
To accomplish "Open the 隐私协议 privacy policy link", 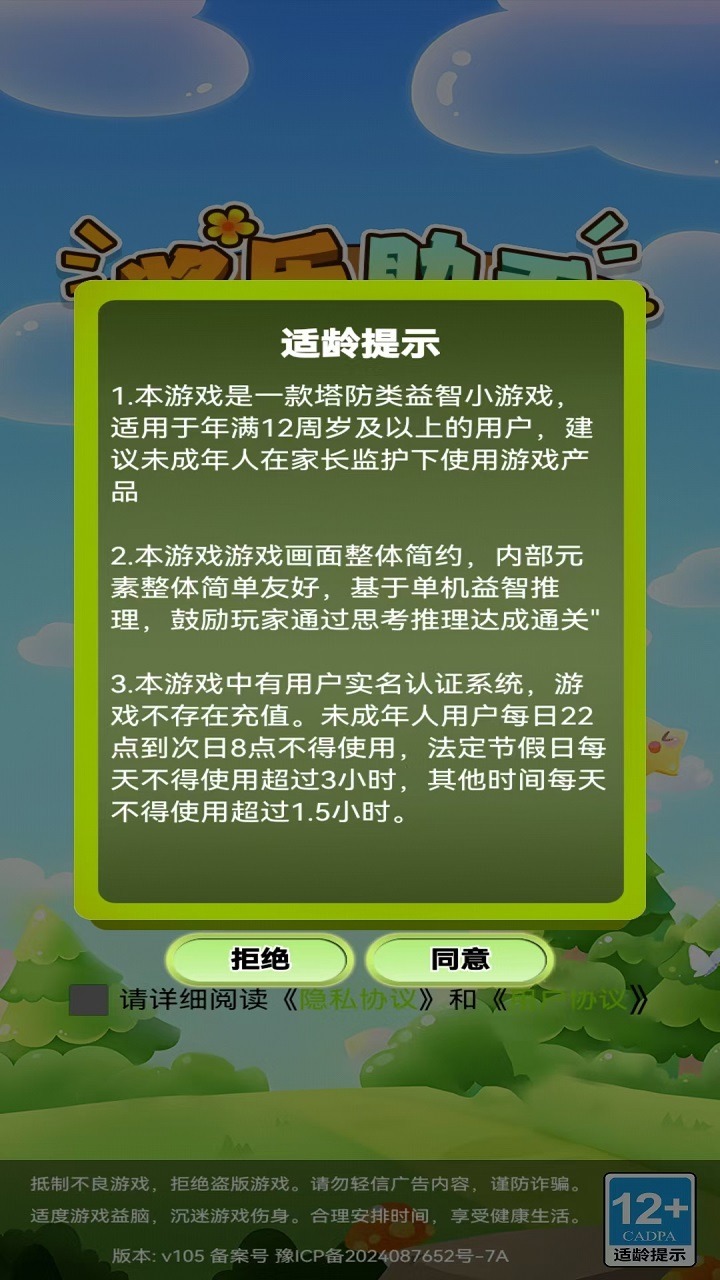I will click(x=361, y=998).
